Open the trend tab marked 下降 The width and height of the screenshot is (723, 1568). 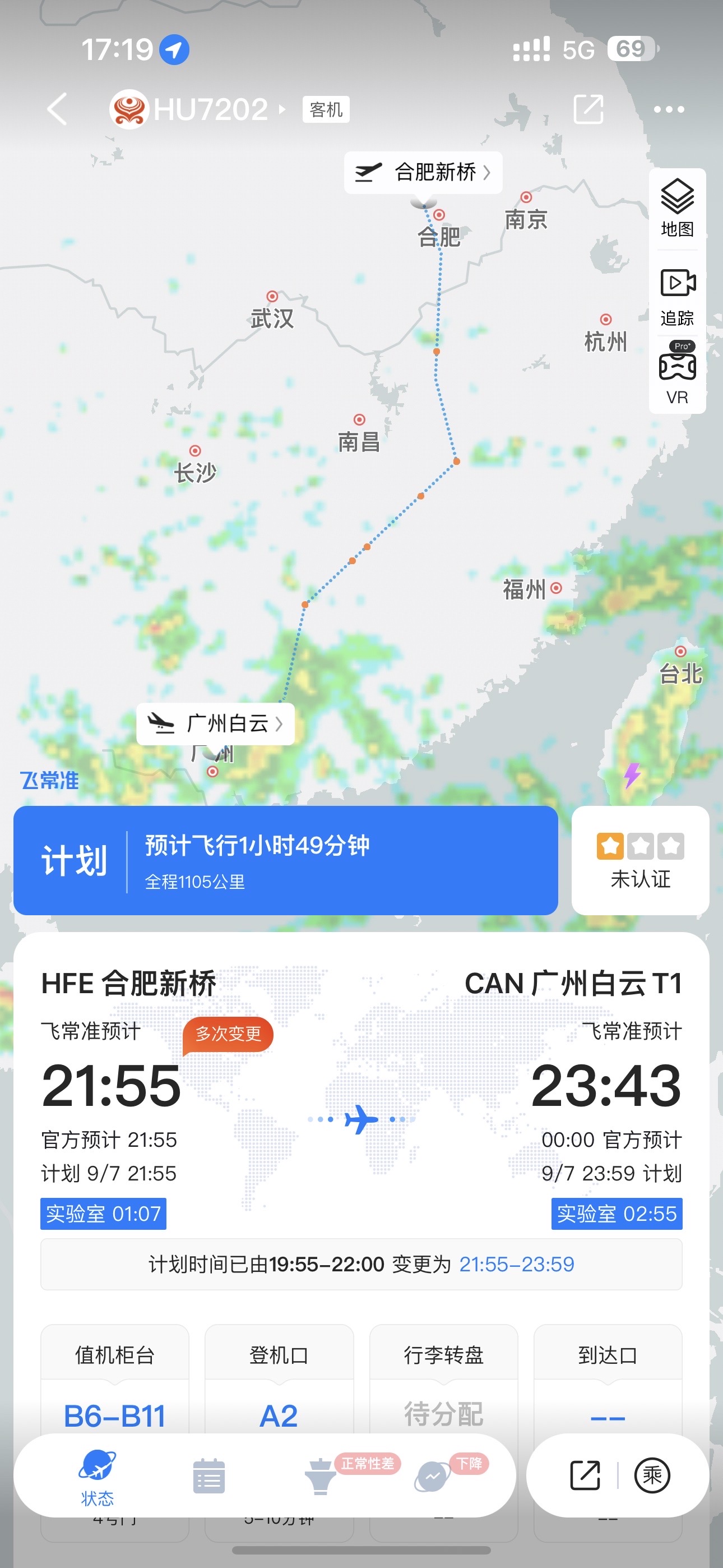point(433,1476)
